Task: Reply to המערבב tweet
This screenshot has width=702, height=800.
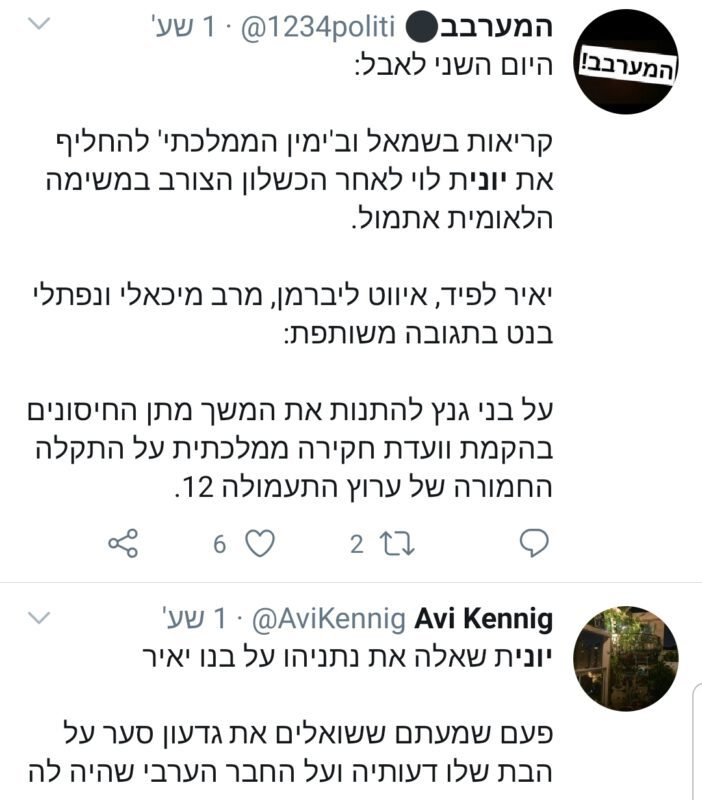Action: [x=535, y=543]
